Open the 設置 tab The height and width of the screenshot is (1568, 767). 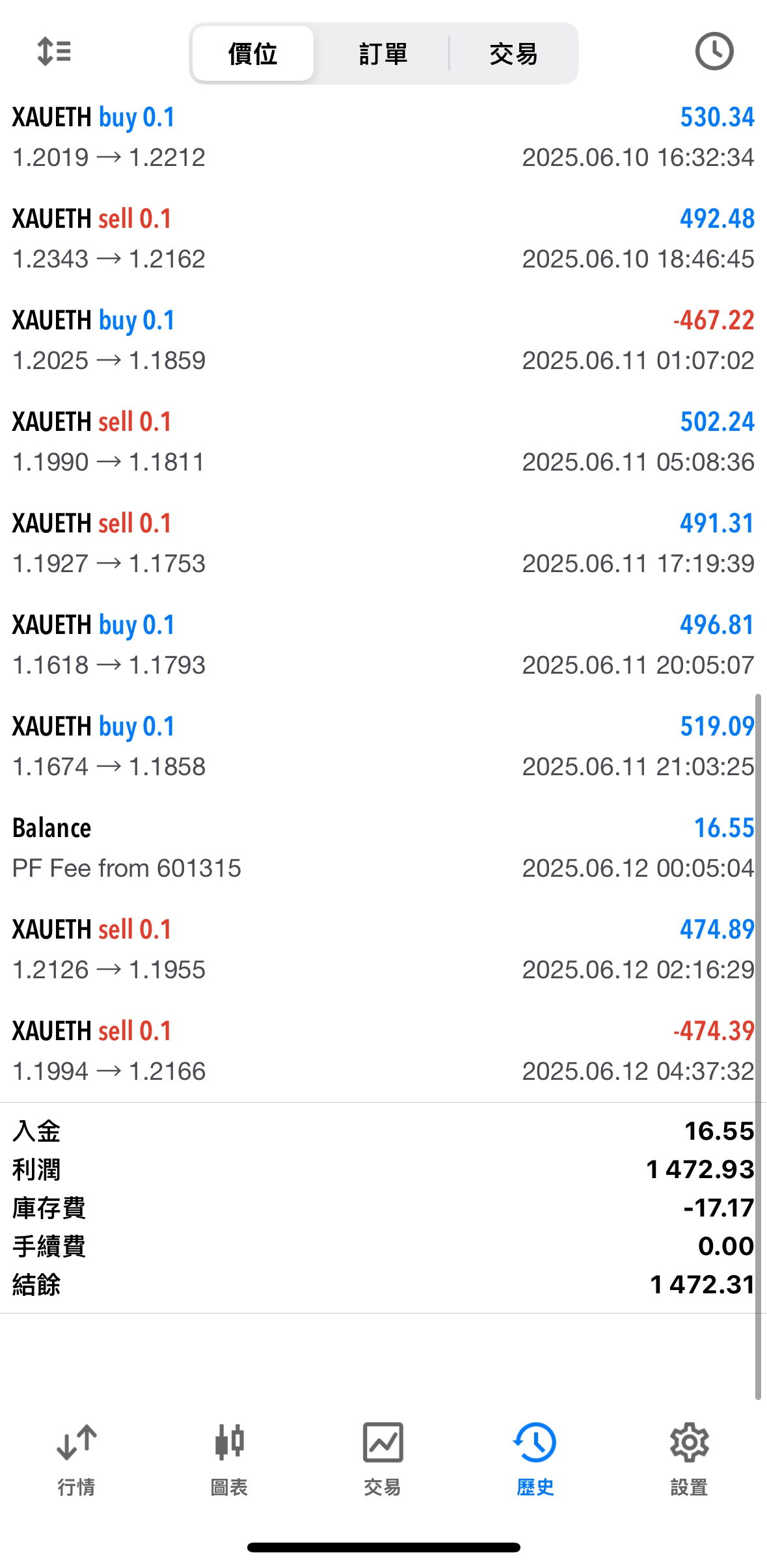pos(689,1458)
